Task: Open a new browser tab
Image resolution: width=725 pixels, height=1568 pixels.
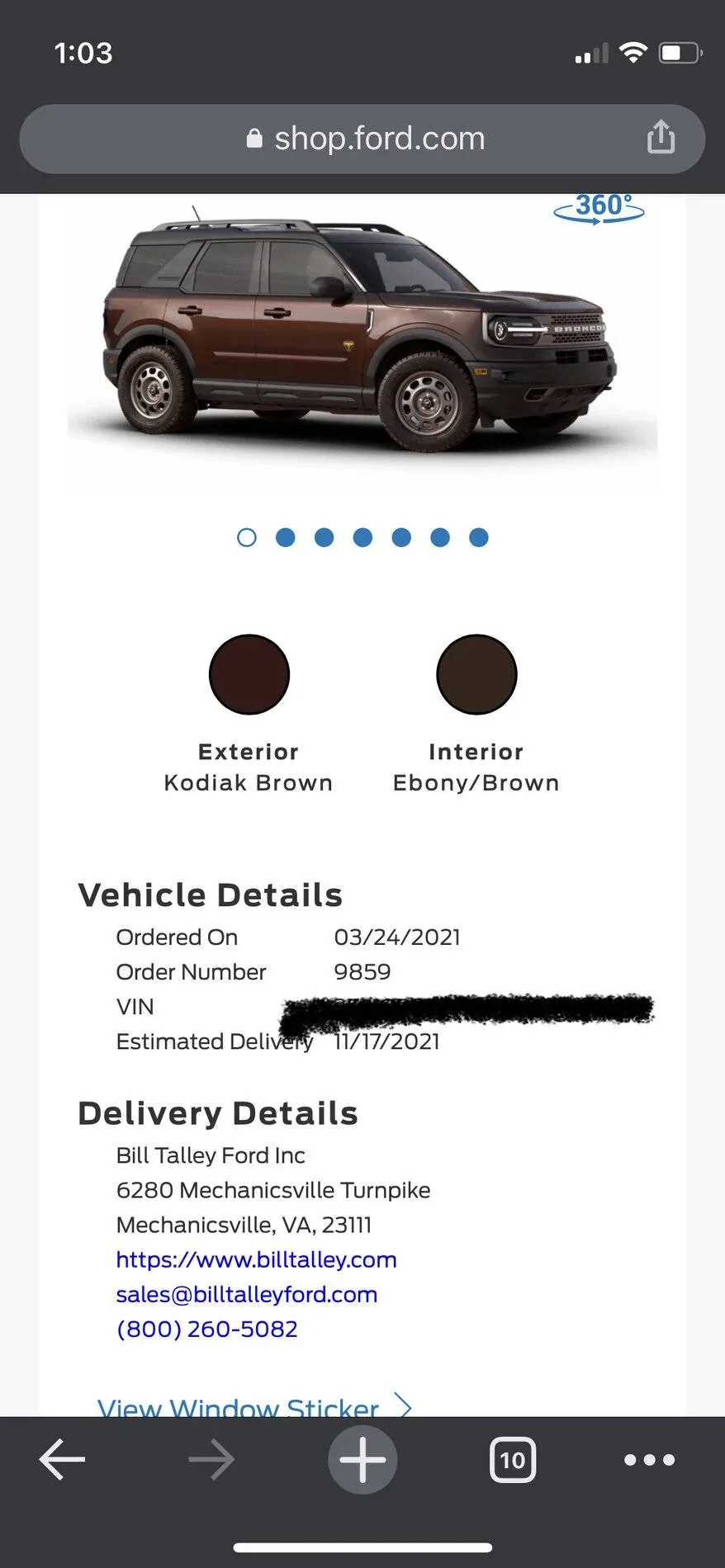Action: click(x=362, y=1460)
